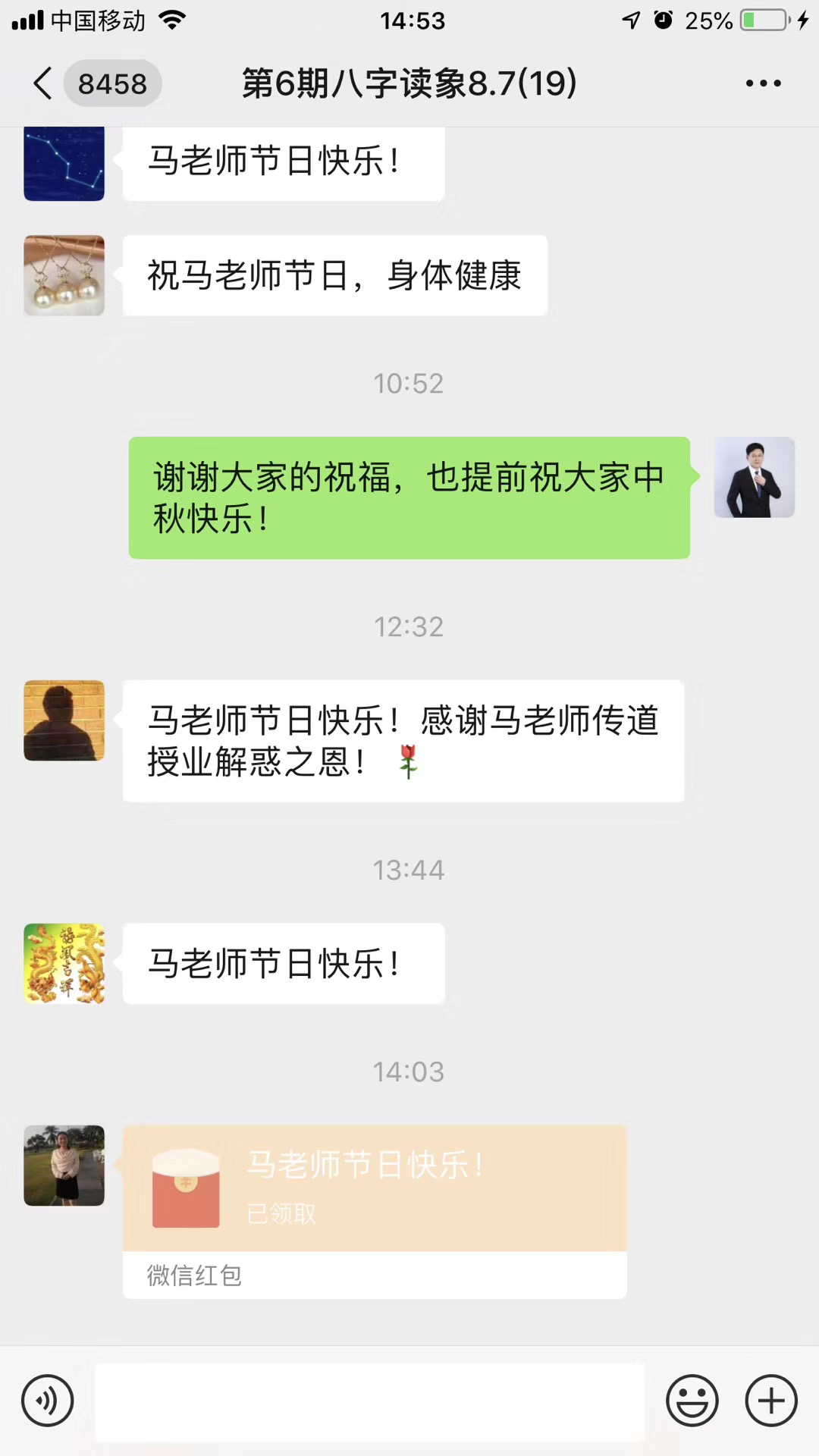819x1456 pixels.
Task: Open the starry constellation avatar profile
Action: click(64, 165)
